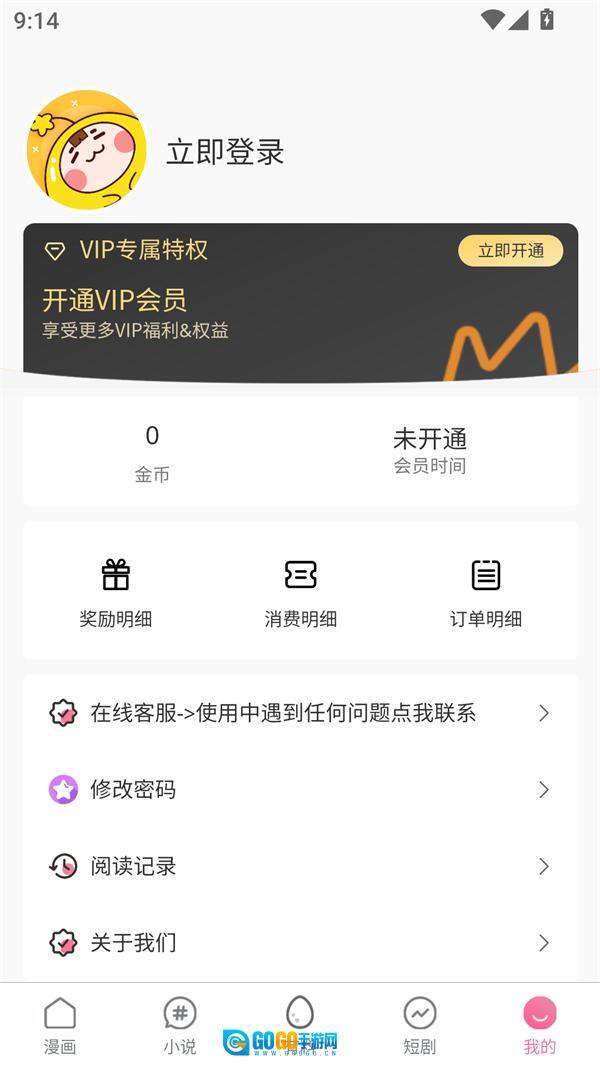Image resolution: width=600 pixels, height=1066 pixels.
Task: Select the 我的 tab
Action: coord(540,1025)
